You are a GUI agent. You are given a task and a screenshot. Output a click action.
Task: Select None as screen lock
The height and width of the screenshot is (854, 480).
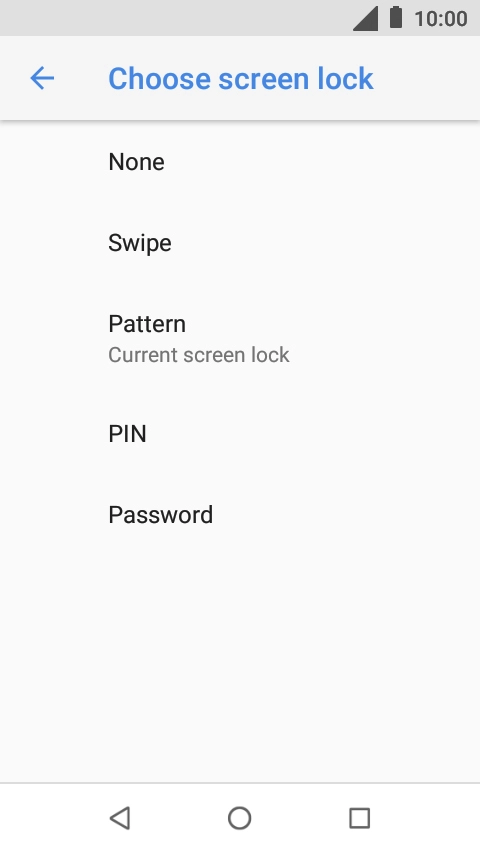(x=240, y=162)
